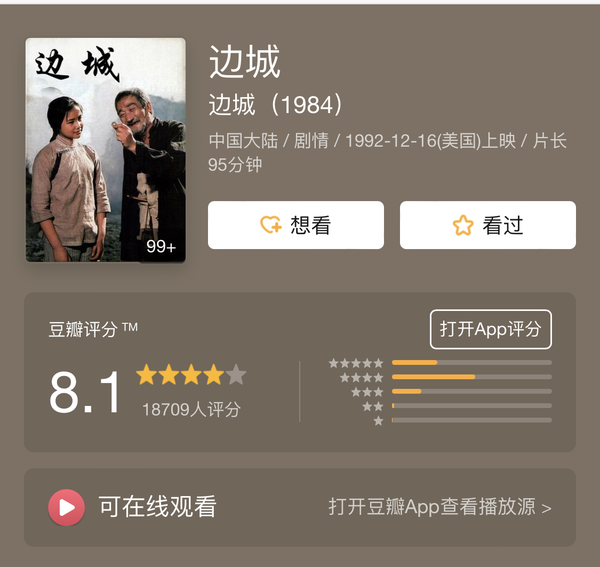Screen dimensions: 600x567
Task: Tap the red play icon
Action: point(66,507)
